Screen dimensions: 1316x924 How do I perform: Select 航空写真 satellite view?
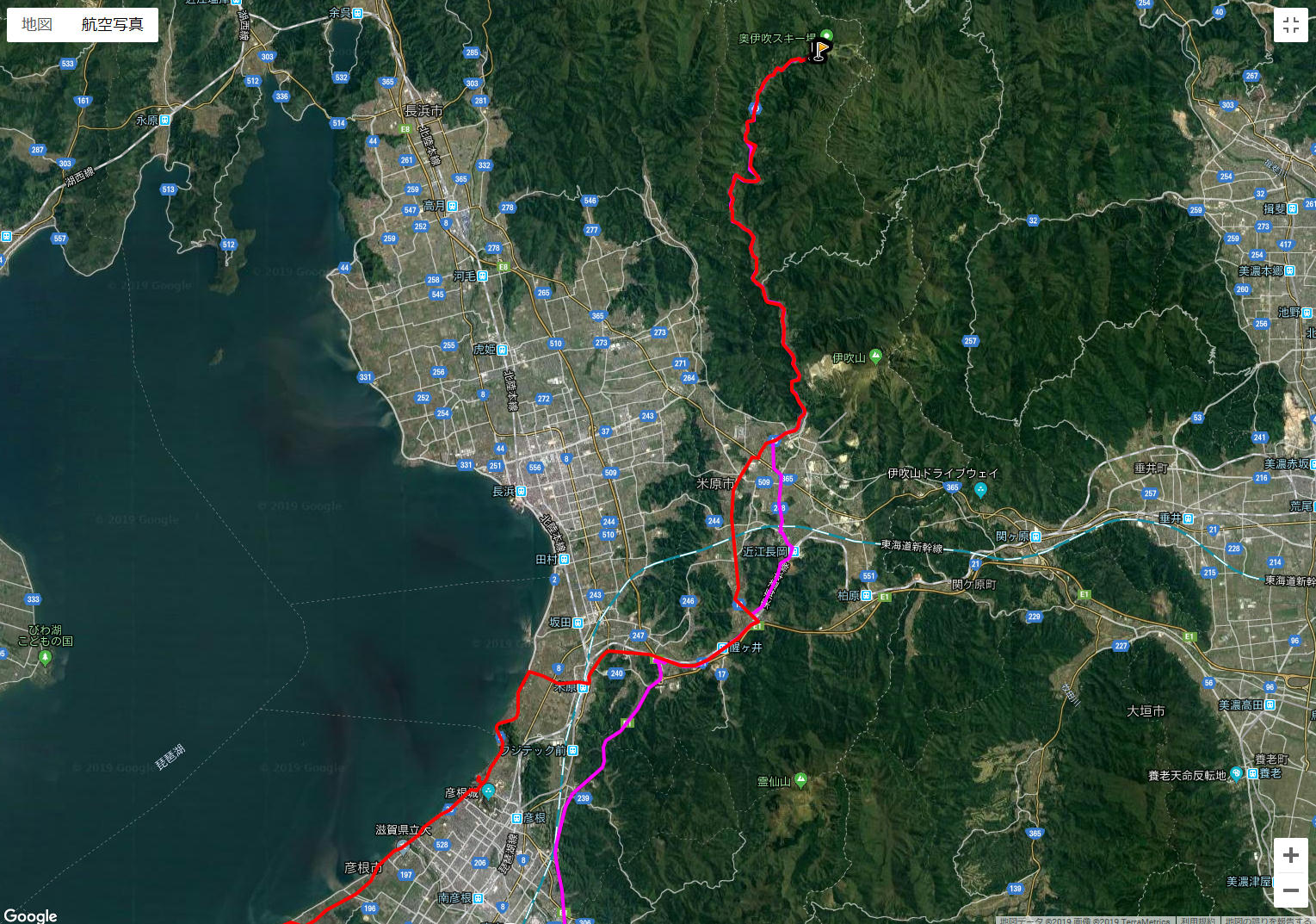click(112, 24)
